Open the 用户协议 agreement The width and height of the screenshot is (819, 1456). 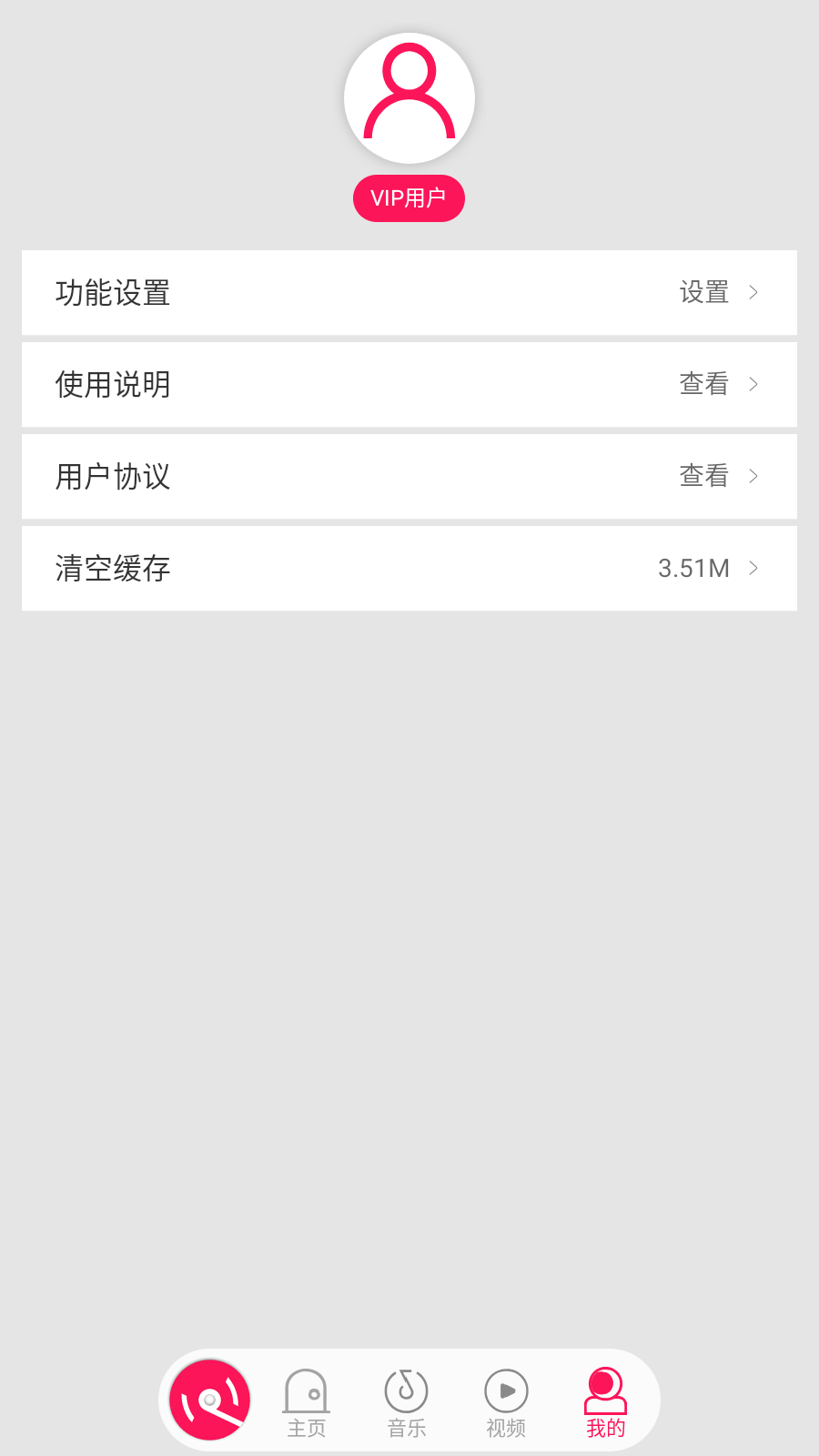pos(409,477)
